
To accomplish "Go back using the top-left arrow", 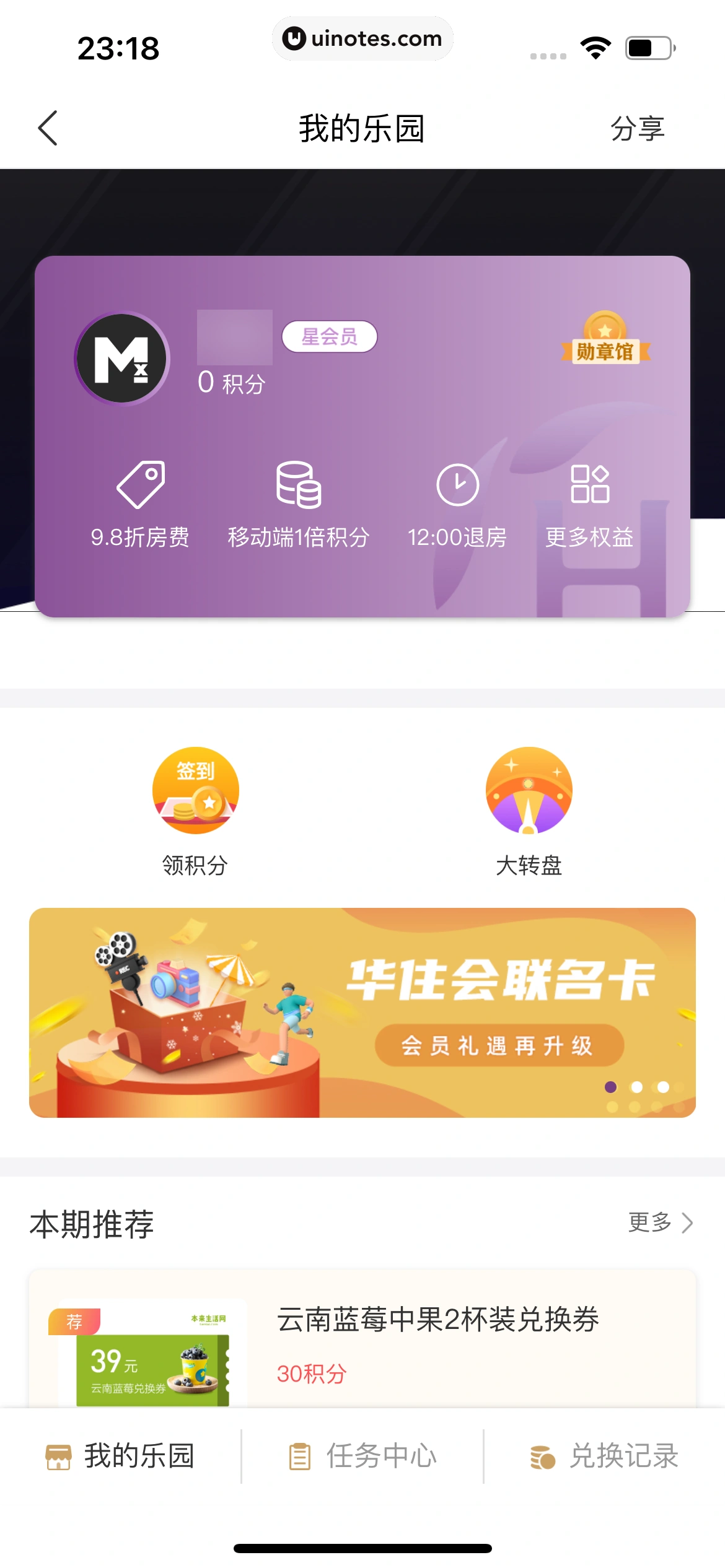I will 48,128.
